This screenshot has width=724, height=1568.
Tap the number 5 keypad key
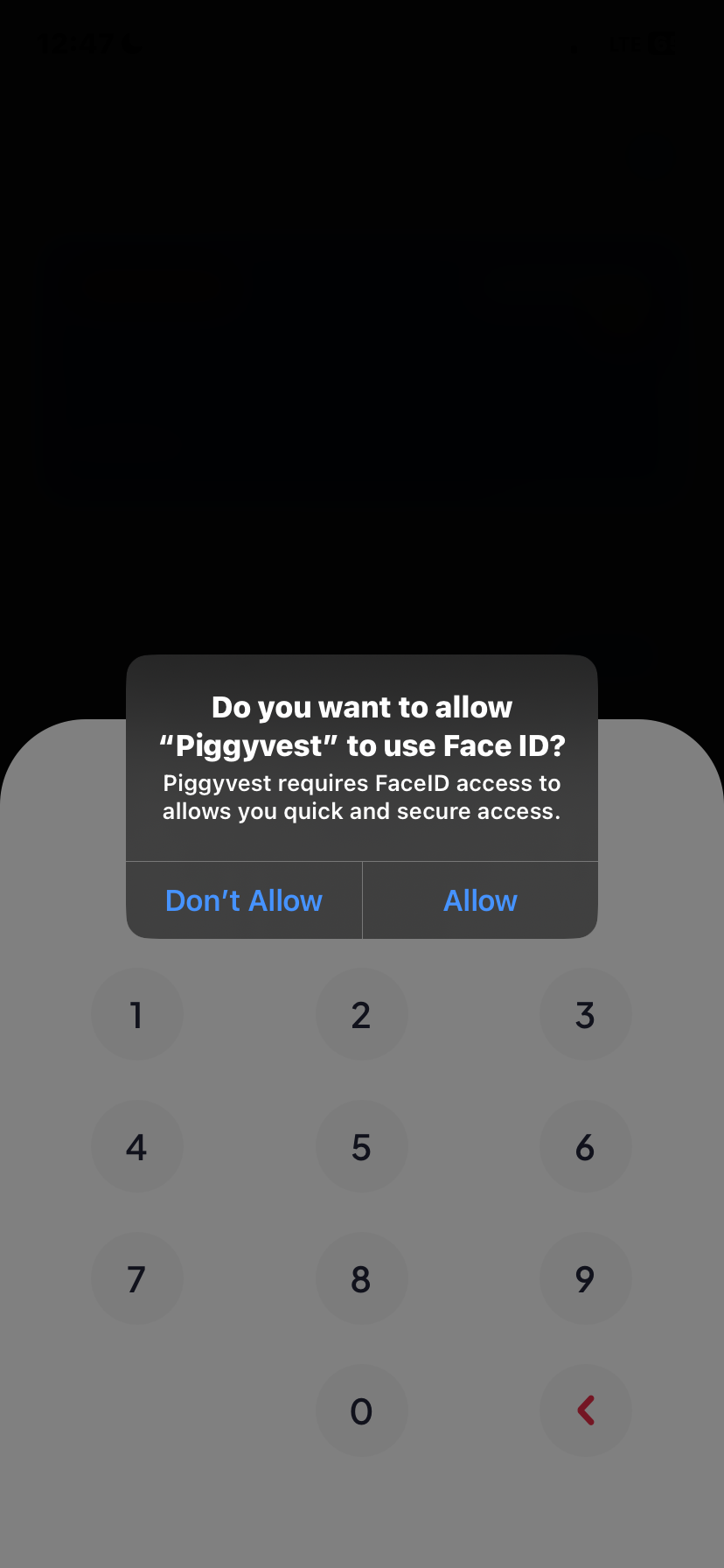(x=362, y=1147)
